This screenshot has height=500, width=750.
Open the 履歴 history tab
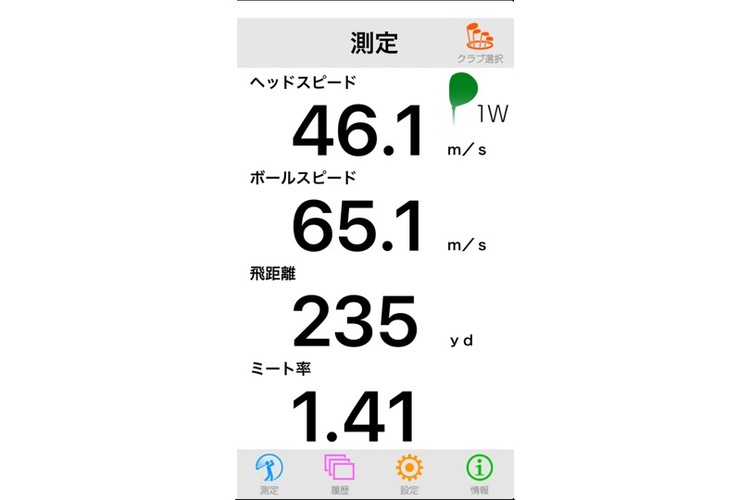pyautogui.click(x=339, y=472)
